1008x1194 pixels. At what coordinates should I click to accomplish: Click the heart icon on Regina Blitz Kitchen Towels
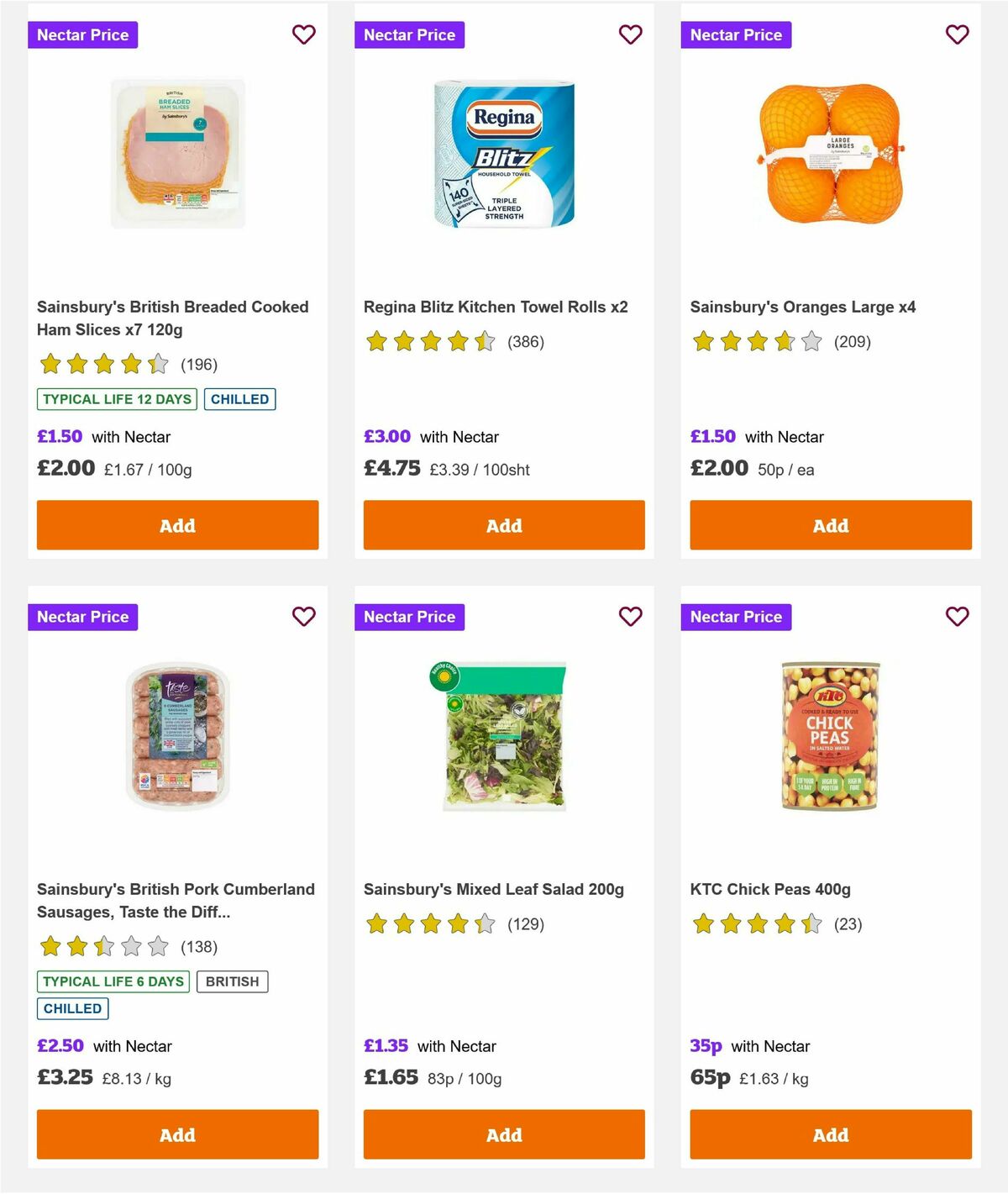(x=630, y=34)
